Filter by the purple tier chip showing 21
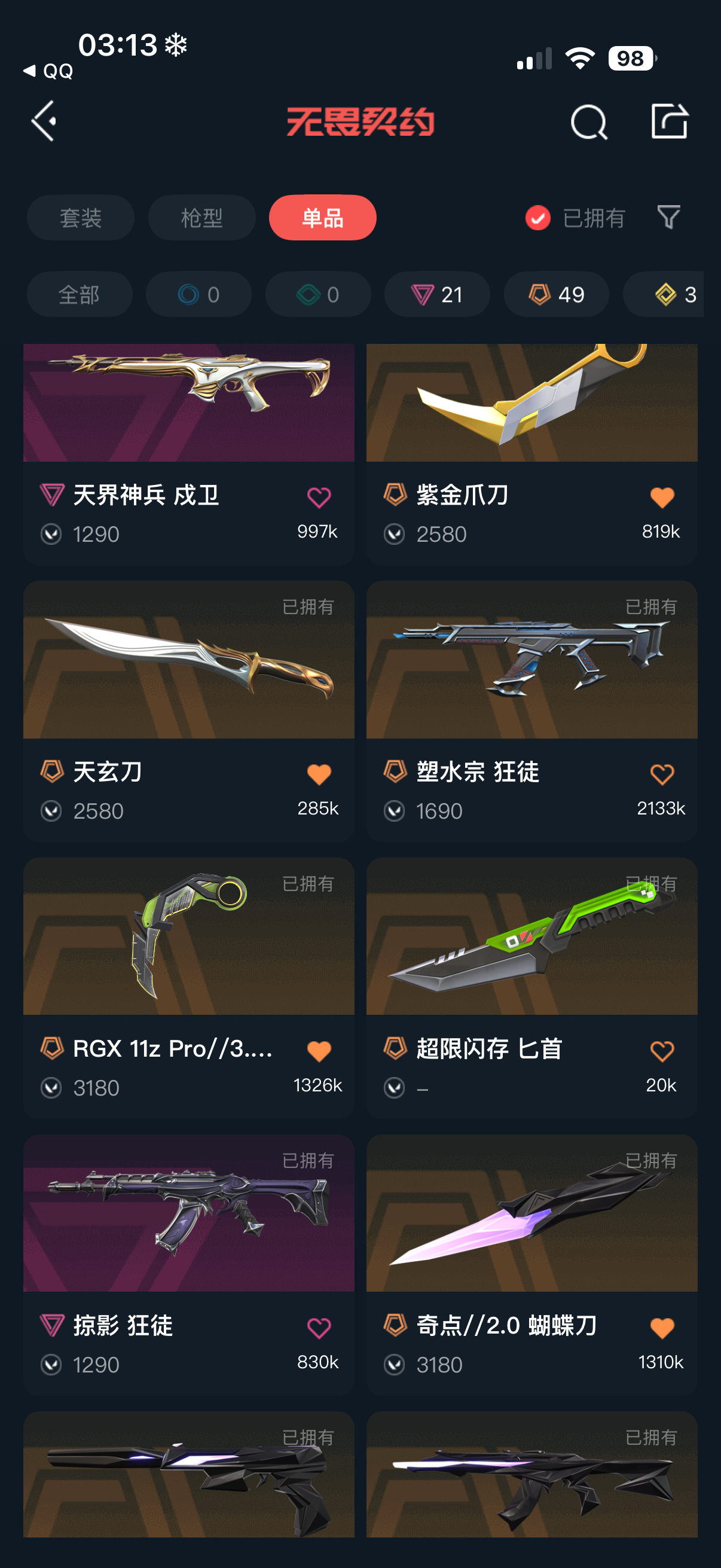The height and width of the screenshot is (1568, 721). pyautogui.click(x=437, y=295)
